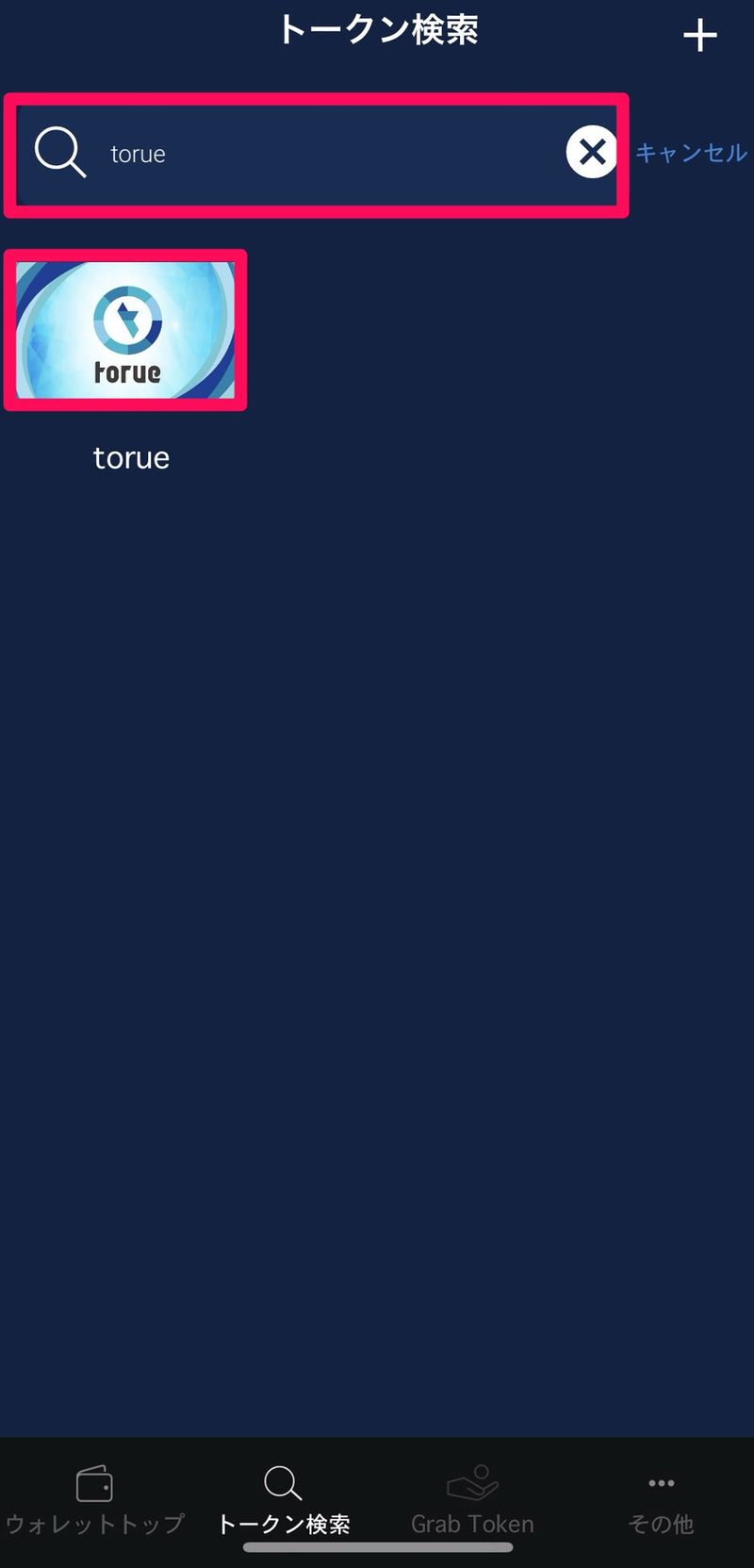The height and width of the screenshot is (1568, 754).
Task: Go to the Grab Token tab
Action: (x=472, y=1501)
